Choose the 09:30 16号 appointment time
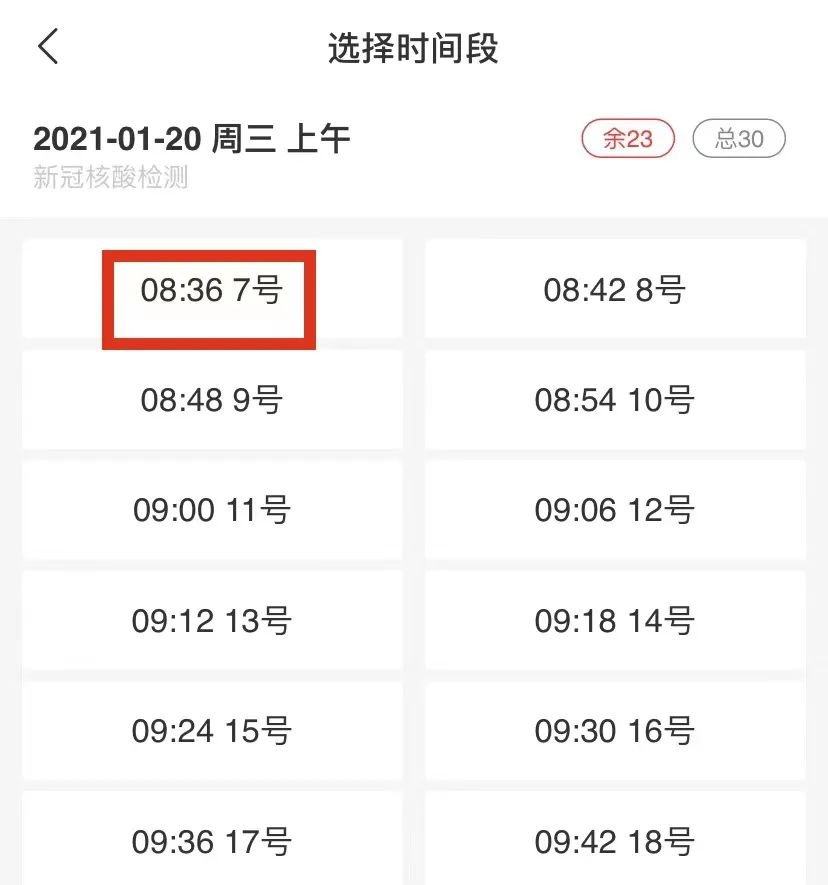Viewport: 828px width, 885px height. point(615,731)
